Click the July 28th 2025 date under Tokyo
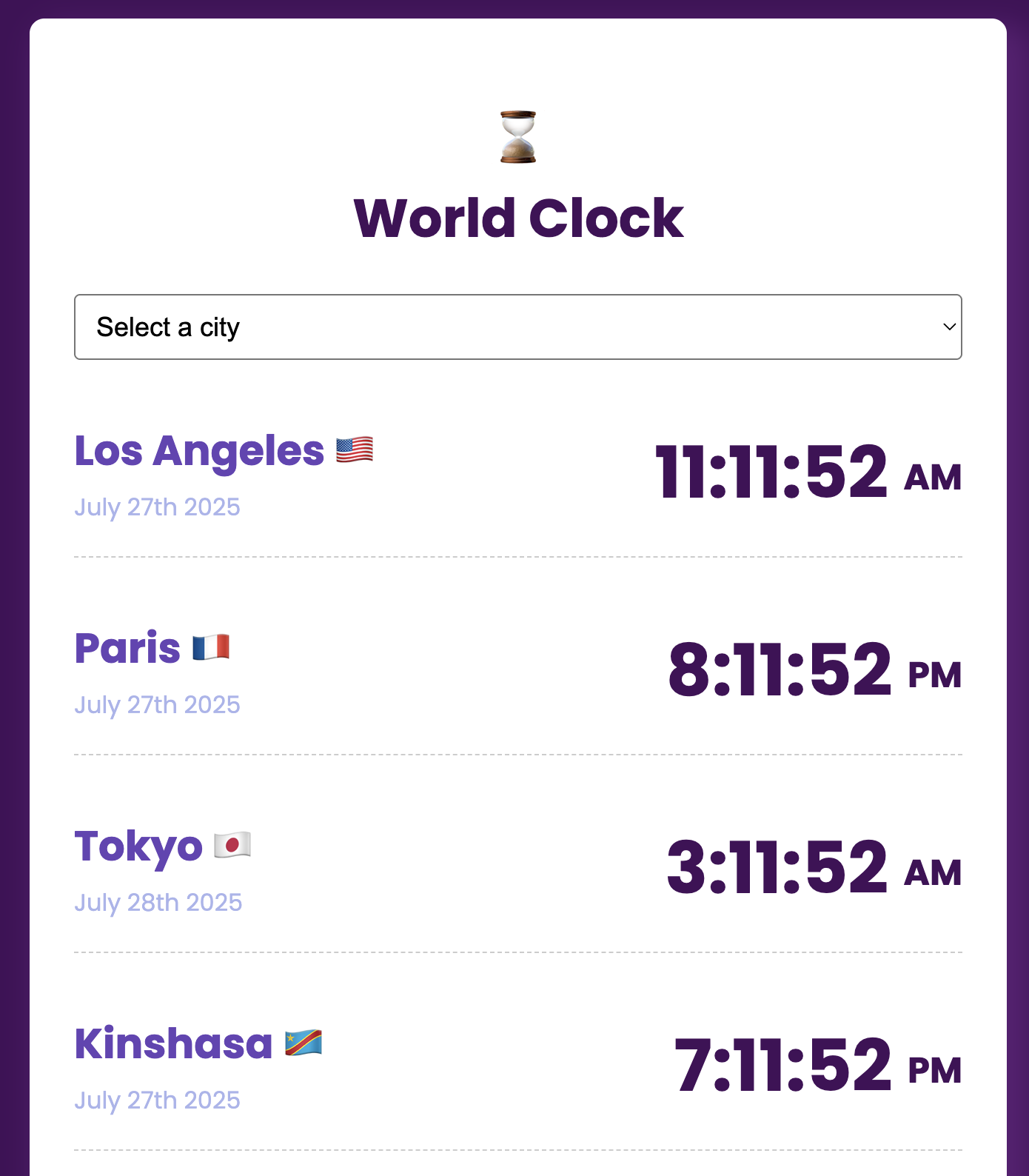The width and height of the screenshot is (1029, 1176). coord(158,903)
